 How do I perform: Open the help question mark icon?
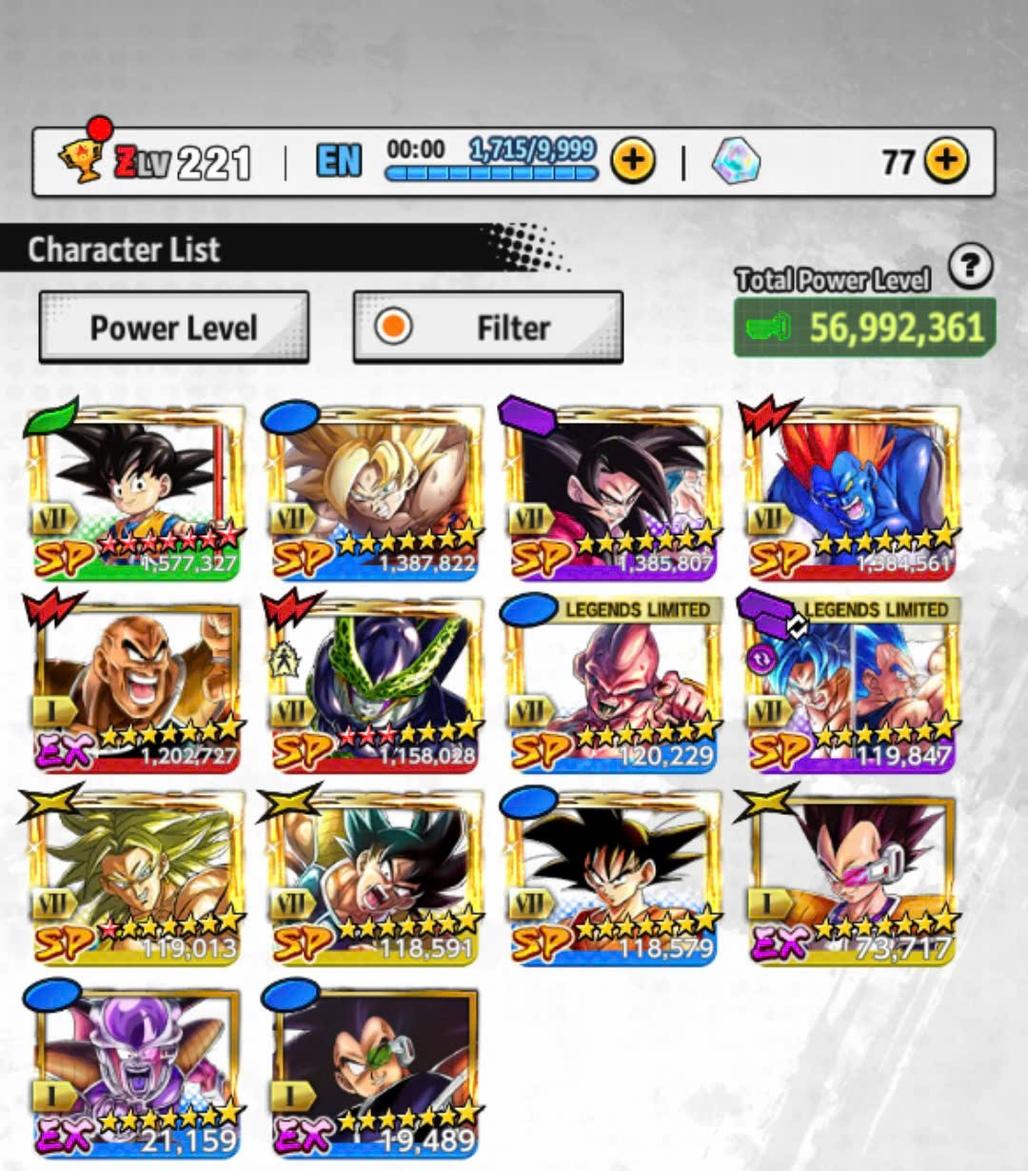(970, 267)
